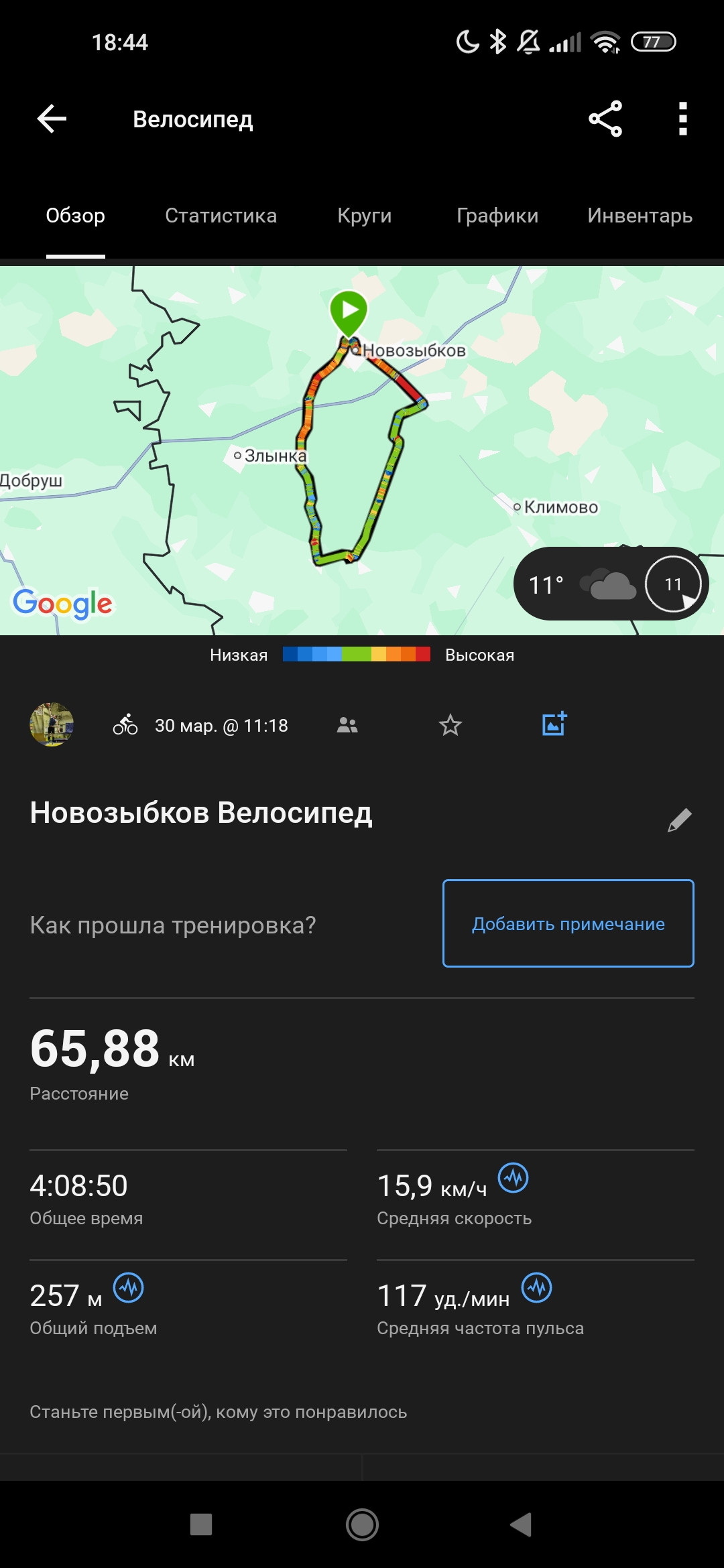Open the Круги tab

pyautogui.click(x=364, y=216)
